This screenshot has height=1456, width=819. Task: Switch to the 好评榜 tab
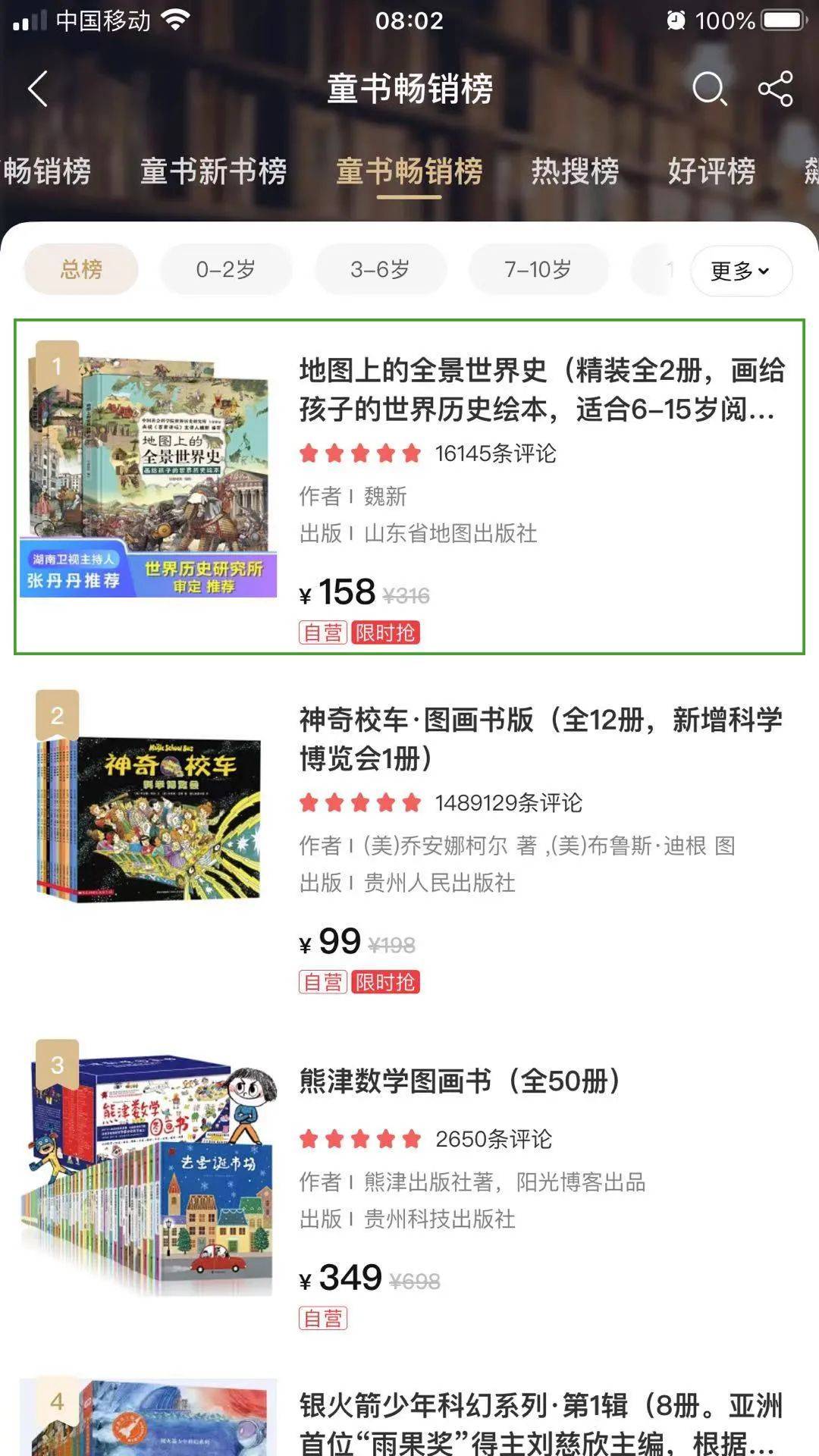pos(711,171)
